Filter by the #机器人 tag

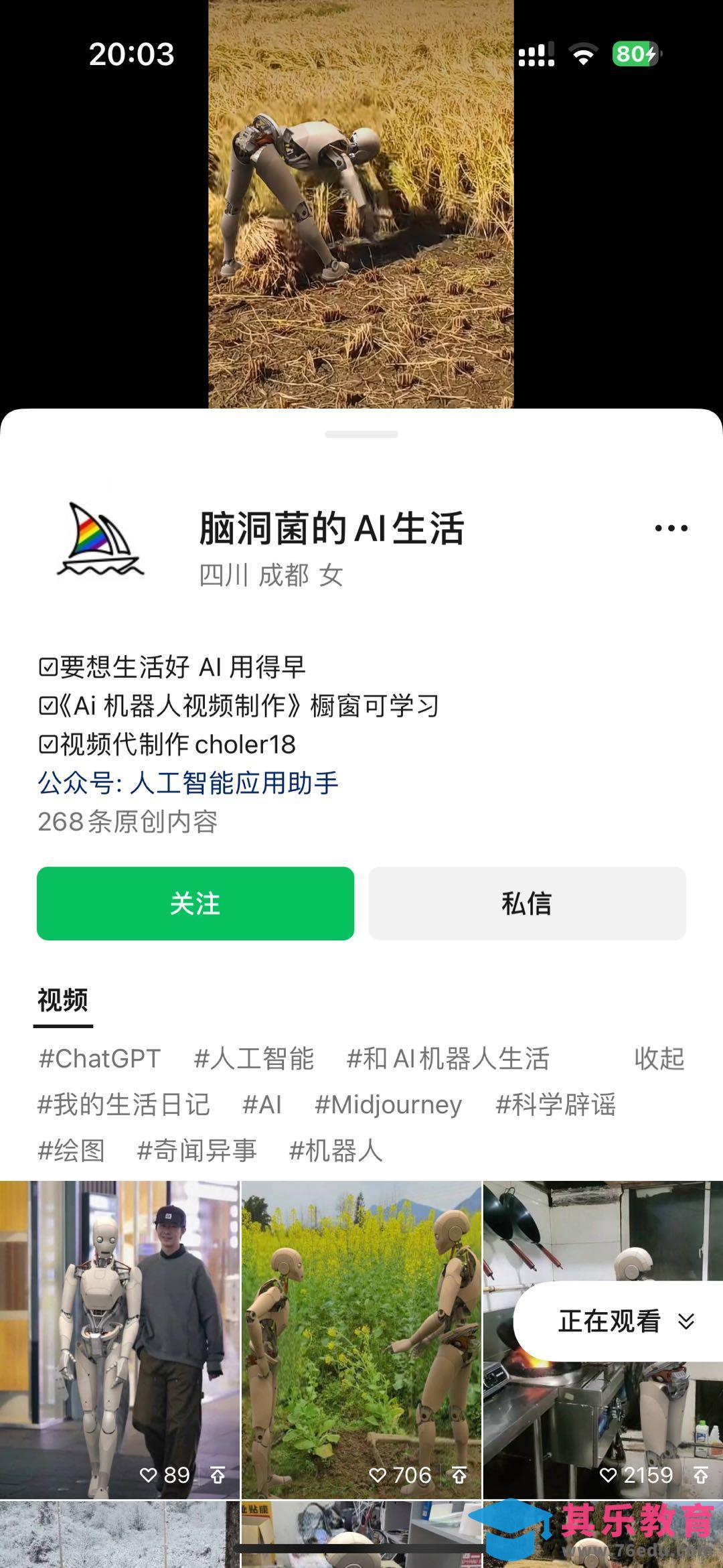335,1150
